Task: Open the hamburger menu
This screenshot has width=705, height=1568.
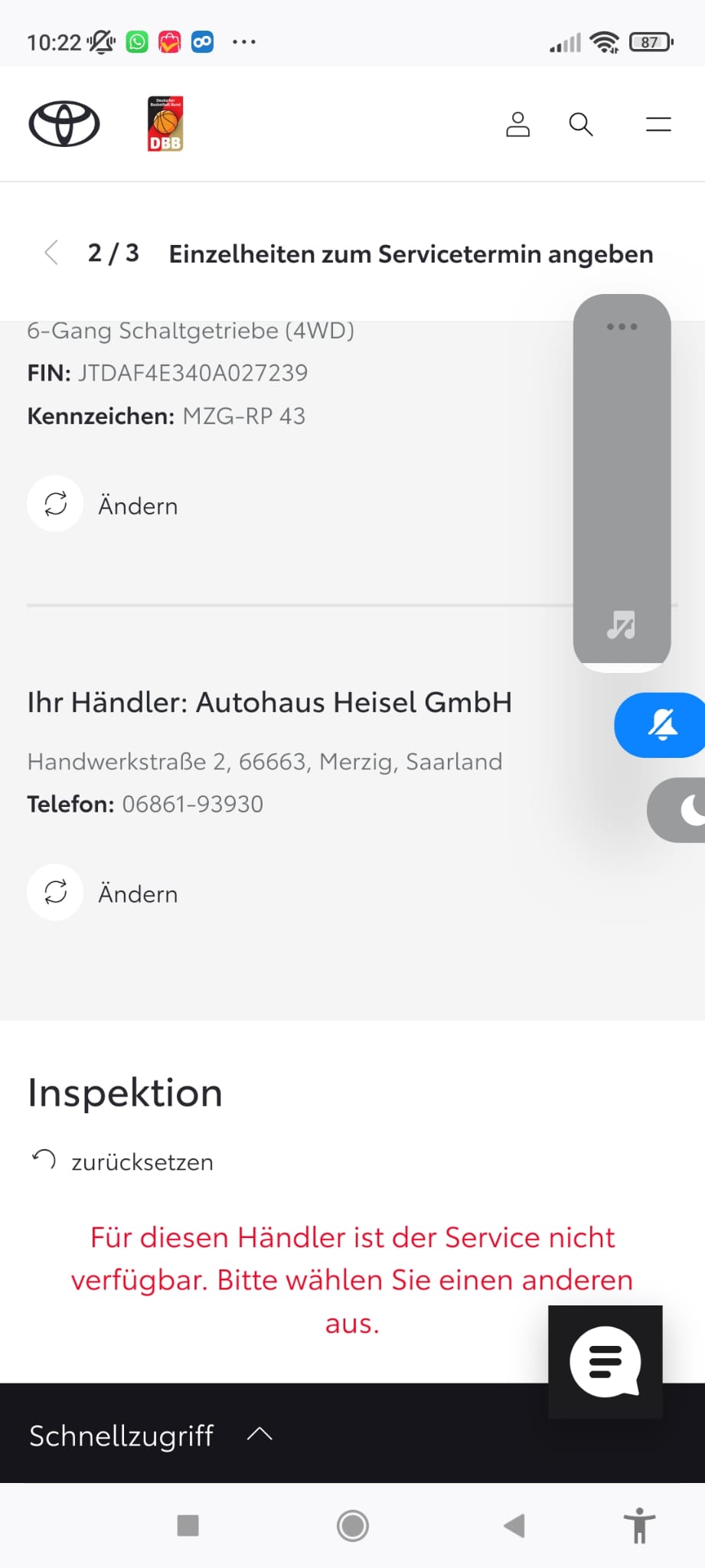Action: [658, 124]
